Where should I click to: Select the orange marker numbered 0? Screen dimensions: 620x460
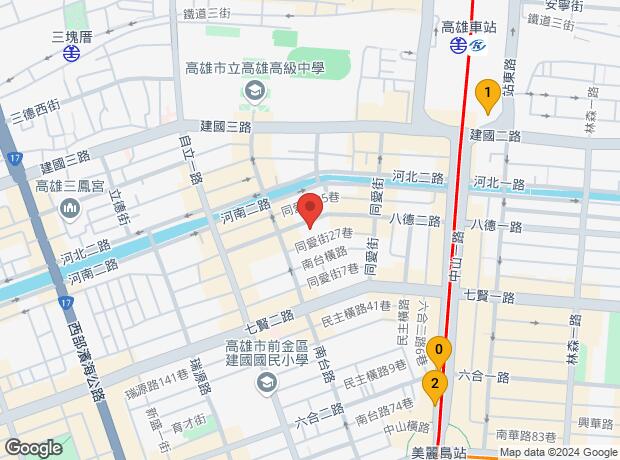point(440,350)
